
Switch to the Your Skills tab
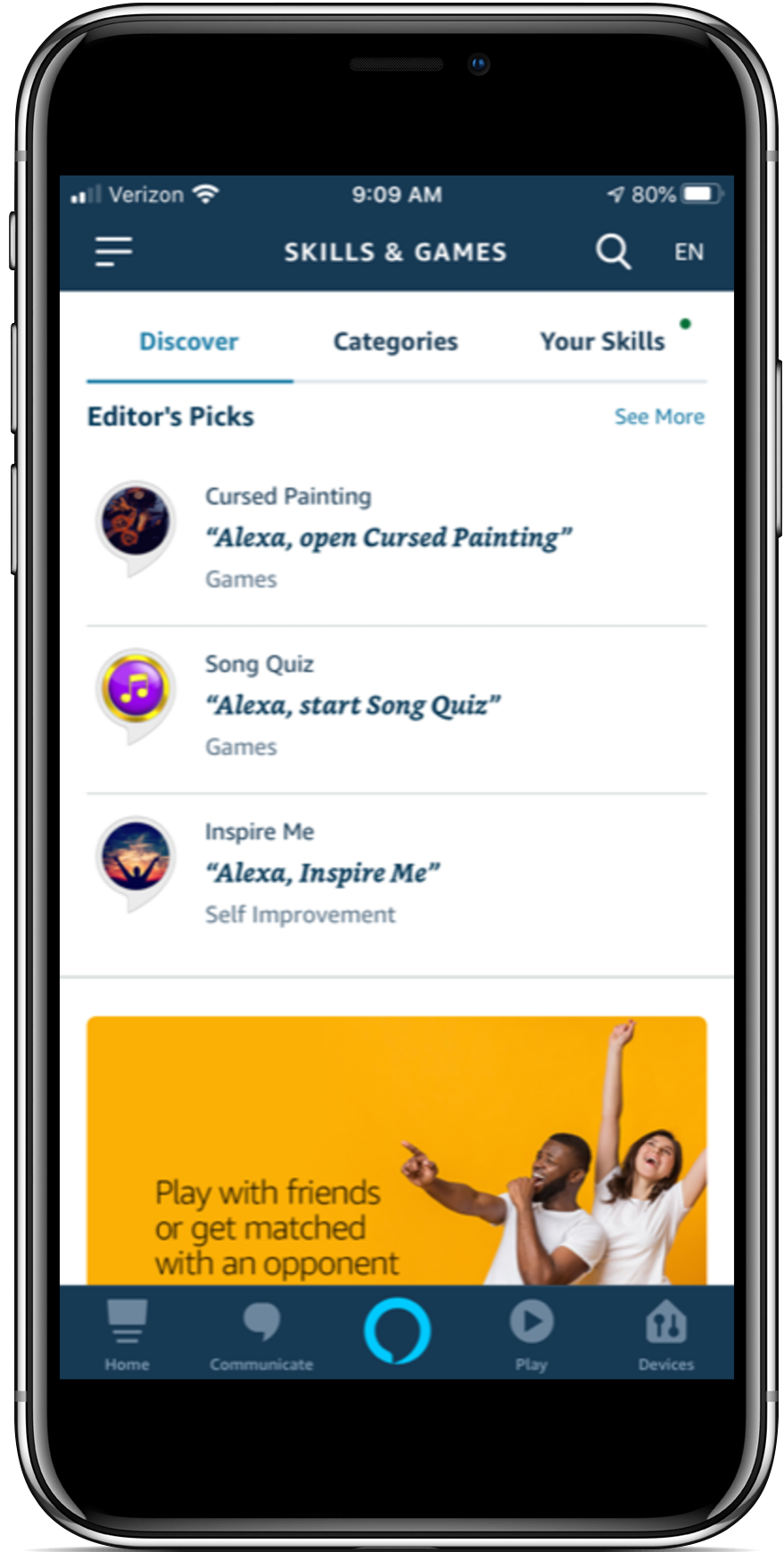[602, 342]
